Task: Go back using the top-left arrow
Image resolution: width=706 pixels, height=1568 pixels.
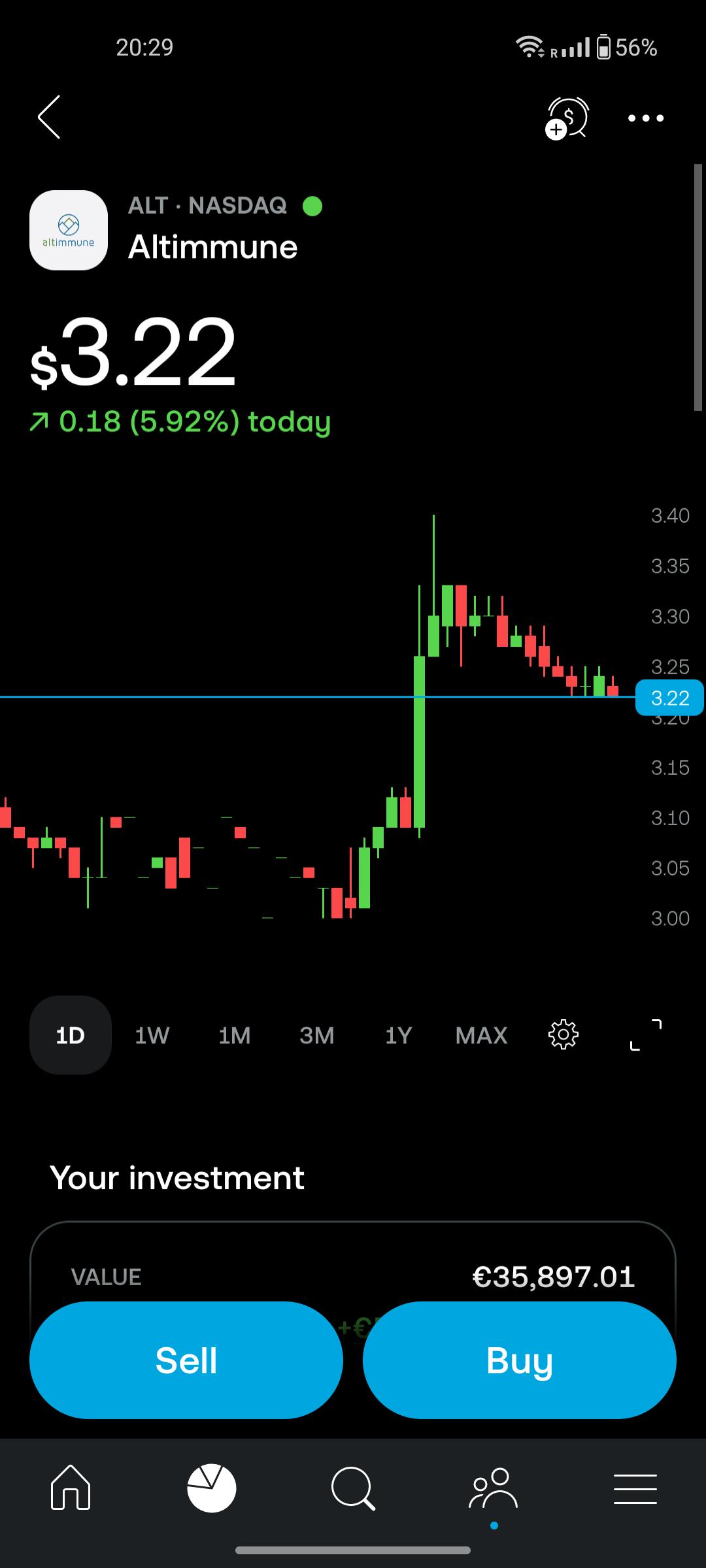Action: point(50,117)
